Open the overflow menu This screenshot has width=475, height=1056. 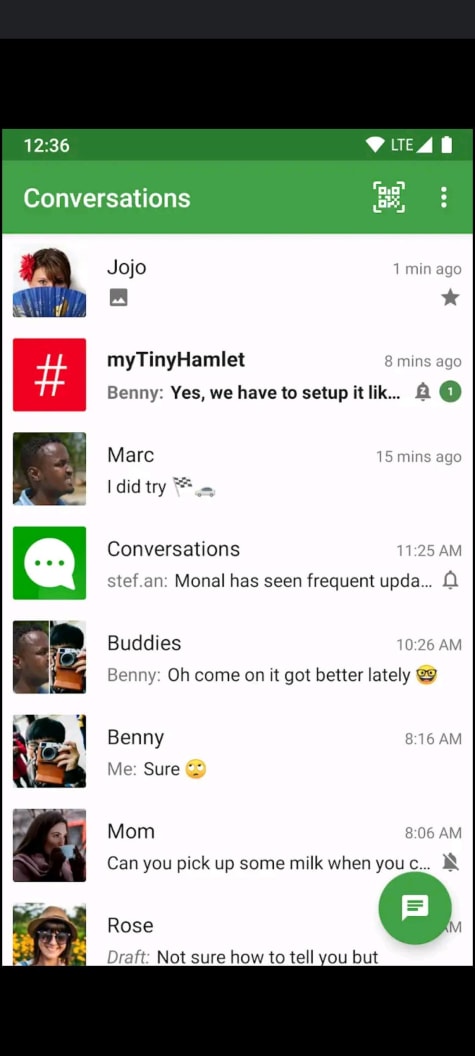[x=443, y=197]
